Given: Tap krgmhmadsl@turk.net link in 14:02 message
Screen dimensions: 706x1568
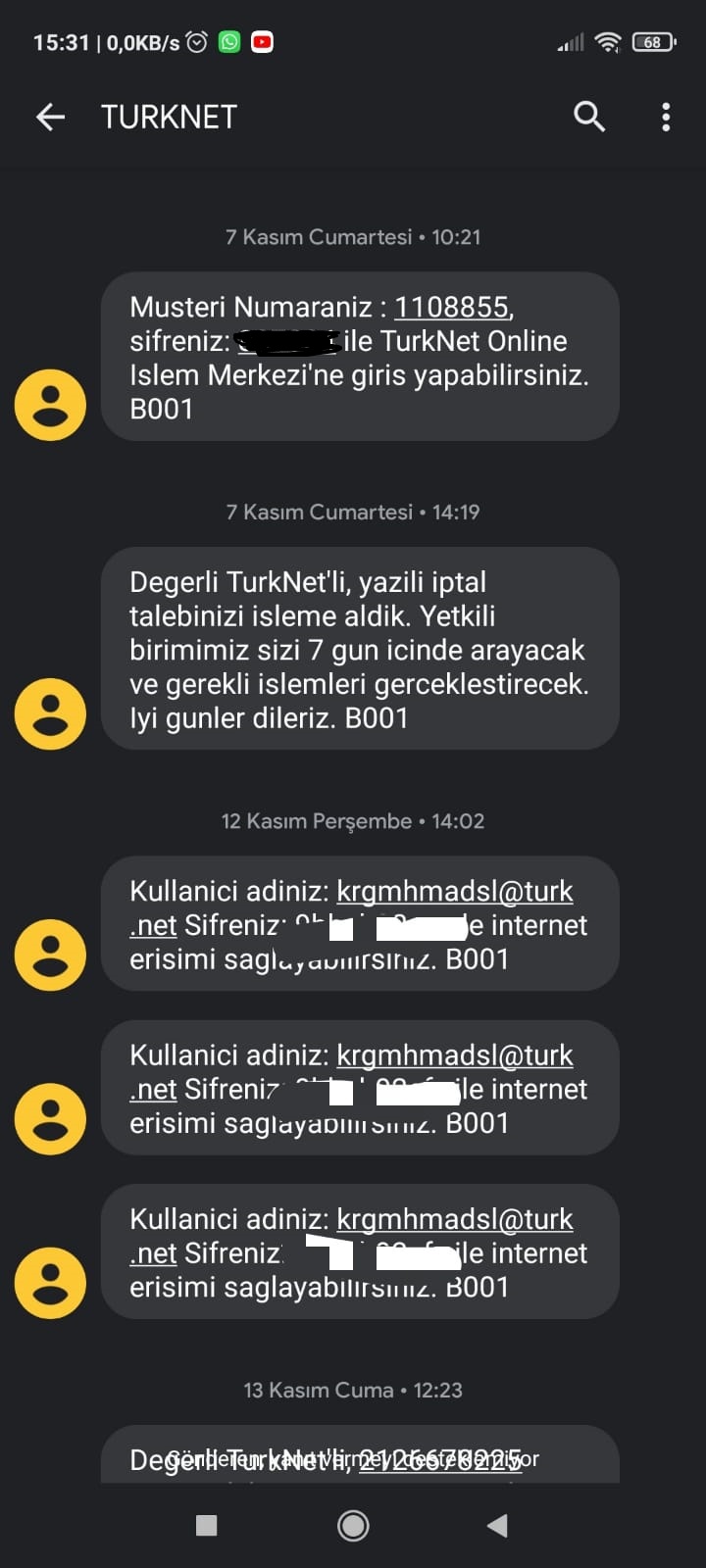Looking at the screenshot, I should click(454, 891).
